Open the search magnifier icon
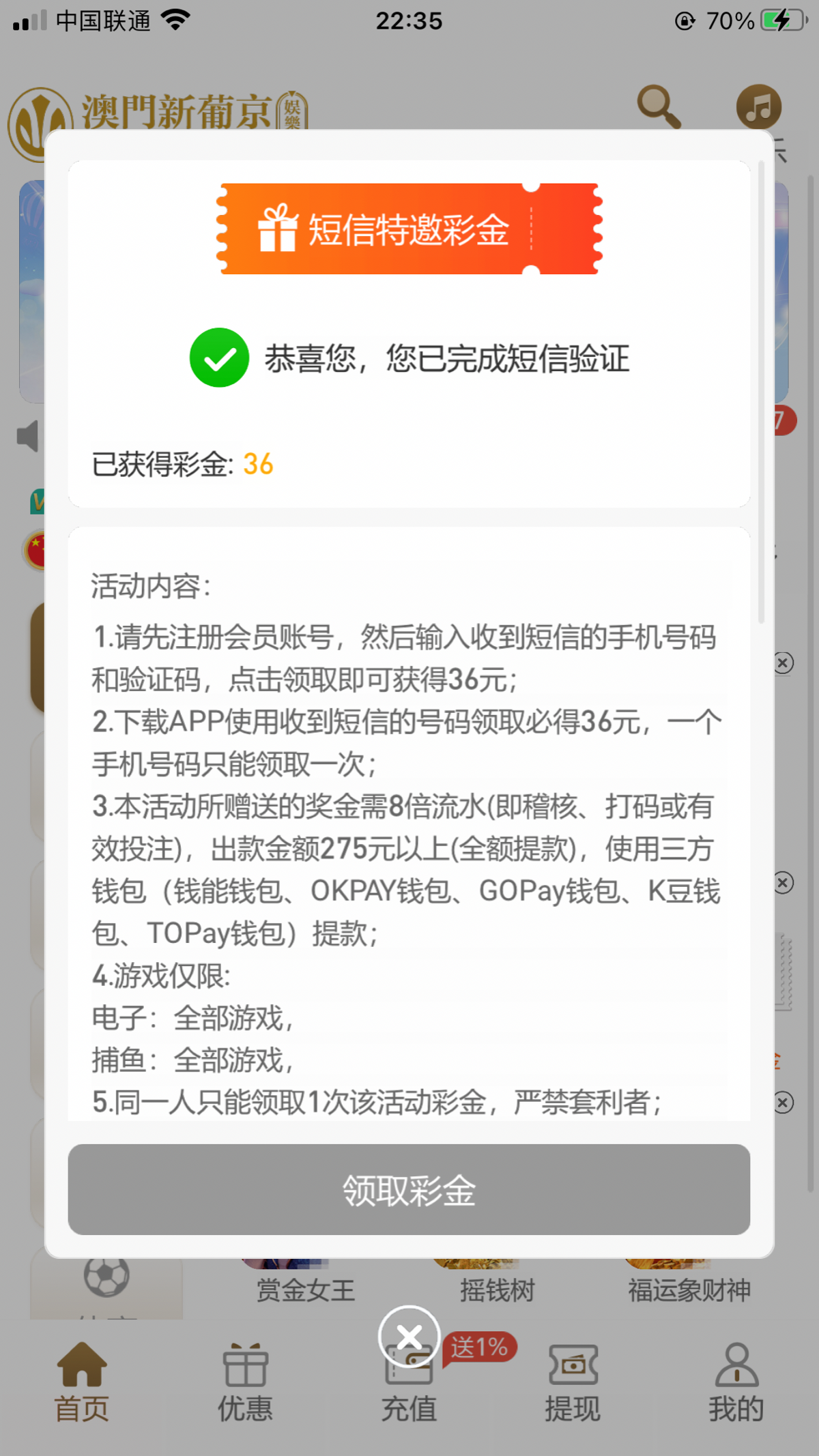Image resolution: width=819 pixels, height=1456 pixels. click(x=658, y=106)
